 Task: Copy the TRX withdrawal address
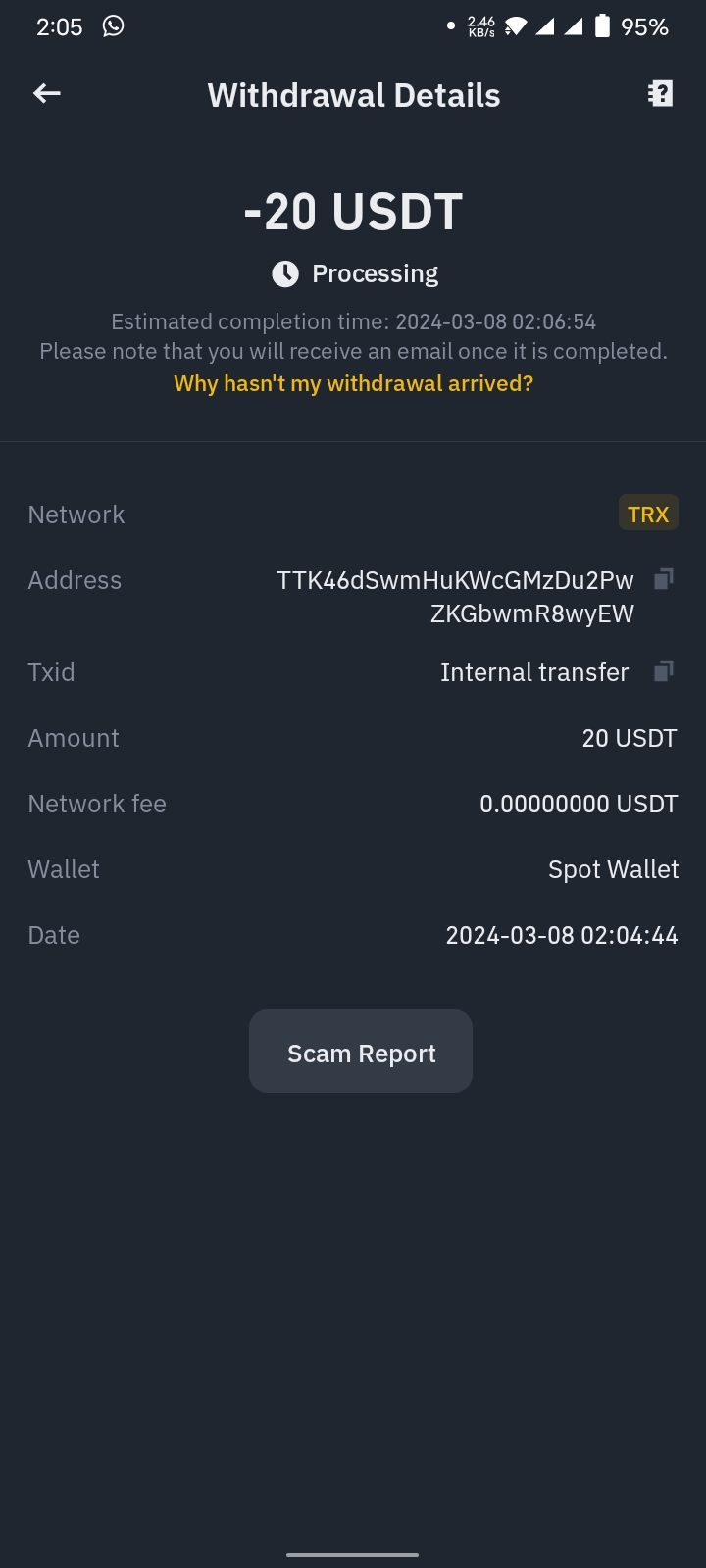(664, 578)
